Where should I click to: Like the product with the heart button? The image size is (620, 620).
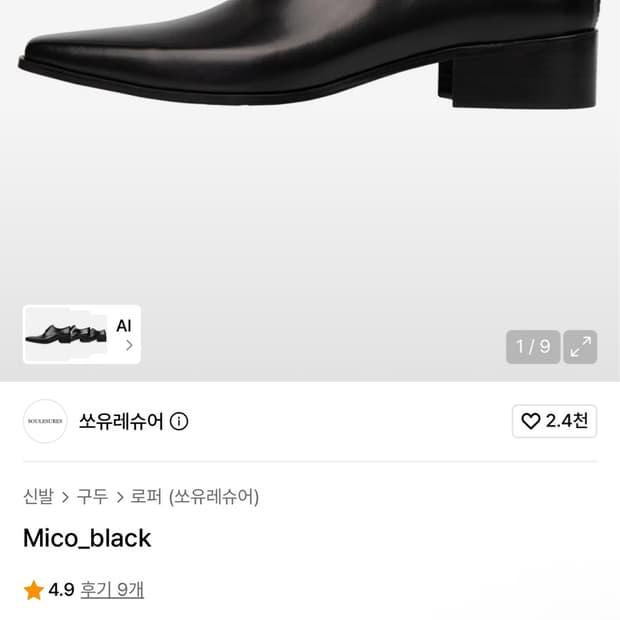click(554, 421)
